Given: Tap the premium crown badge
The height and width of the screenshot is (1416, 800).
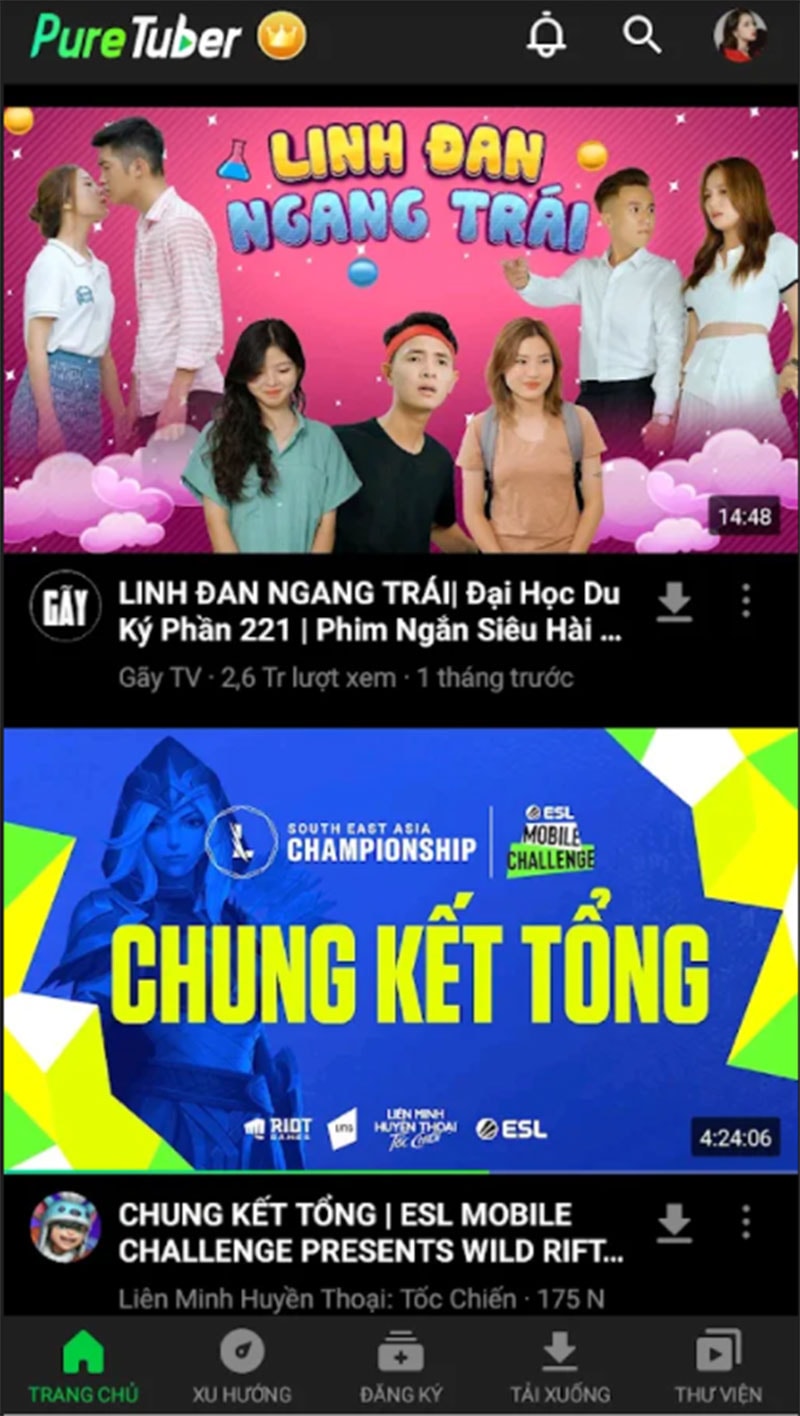Looking at the screenshot, I should pyautogui.click(x=281, y=38).
